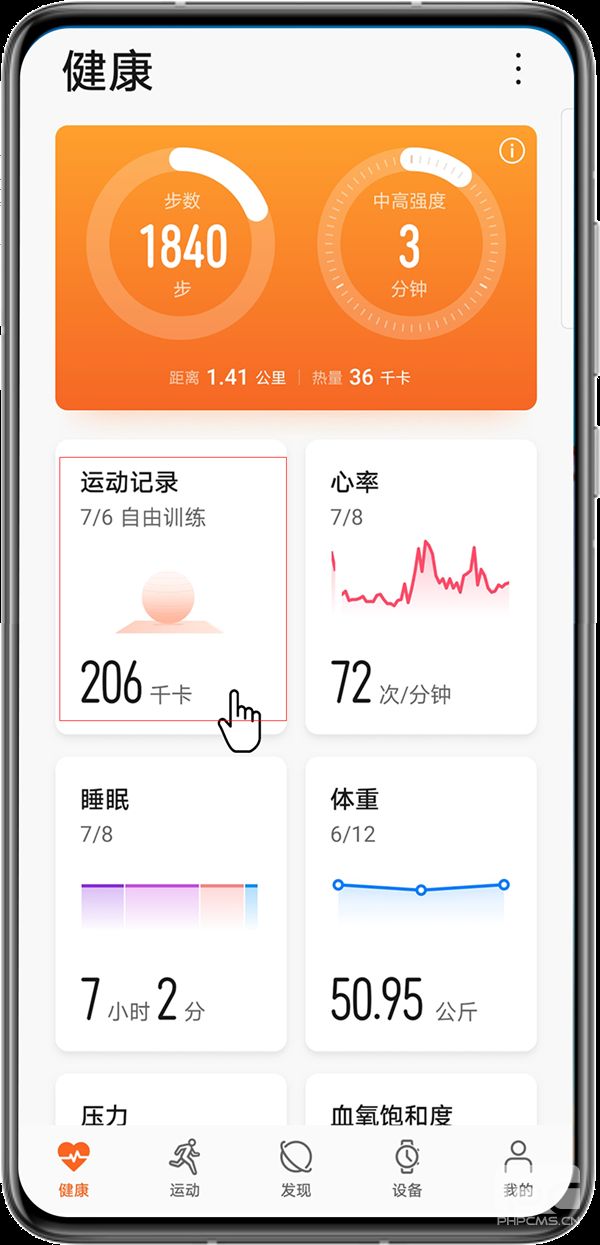Open the steps and activity summary card
Image resolution: width=600 pixels, height=1245 pixels.
pos(296,268)
